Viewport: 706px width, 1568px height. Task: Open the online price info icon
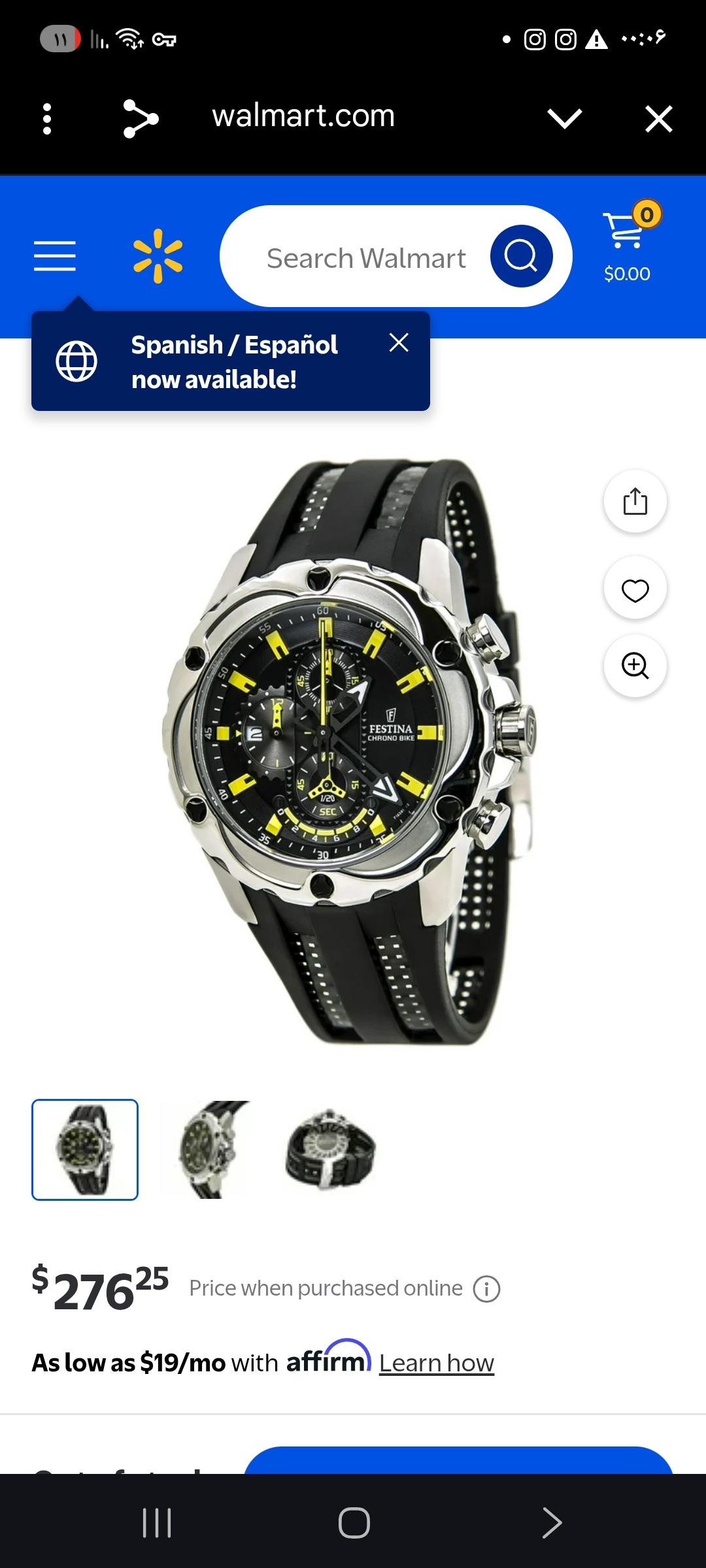pos(486,1289)
